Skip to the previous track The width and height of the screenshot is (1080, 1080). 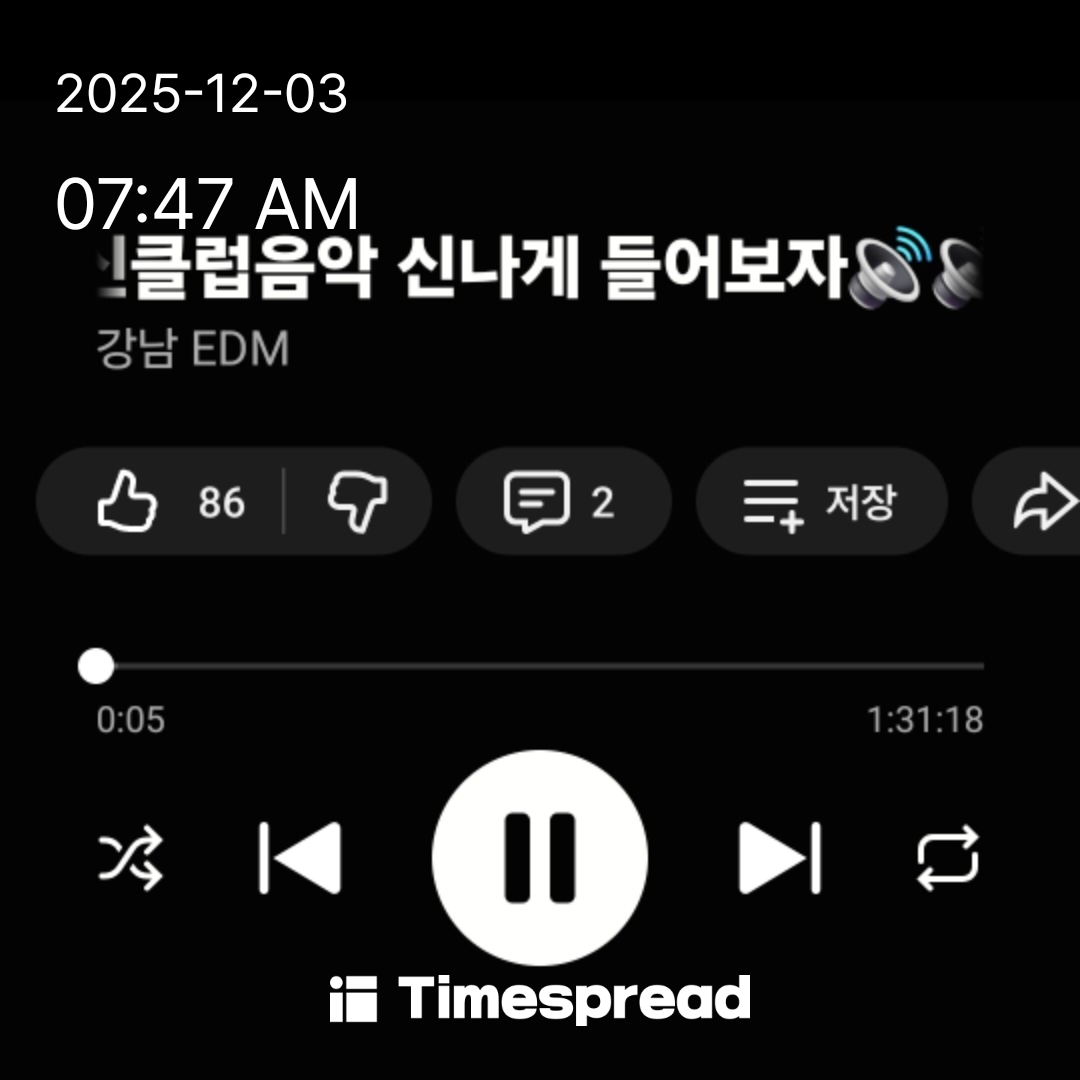pyautogui.click(x=300, y=858)
